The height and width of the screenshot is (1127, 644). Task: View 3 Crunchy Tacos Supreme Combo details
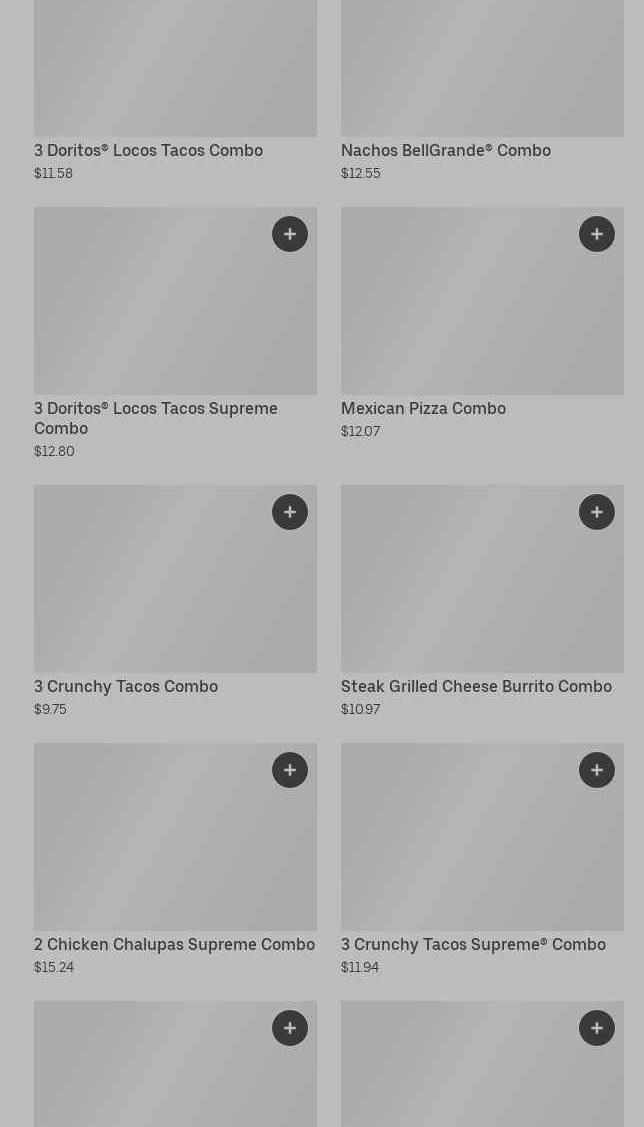coord(473,944)
